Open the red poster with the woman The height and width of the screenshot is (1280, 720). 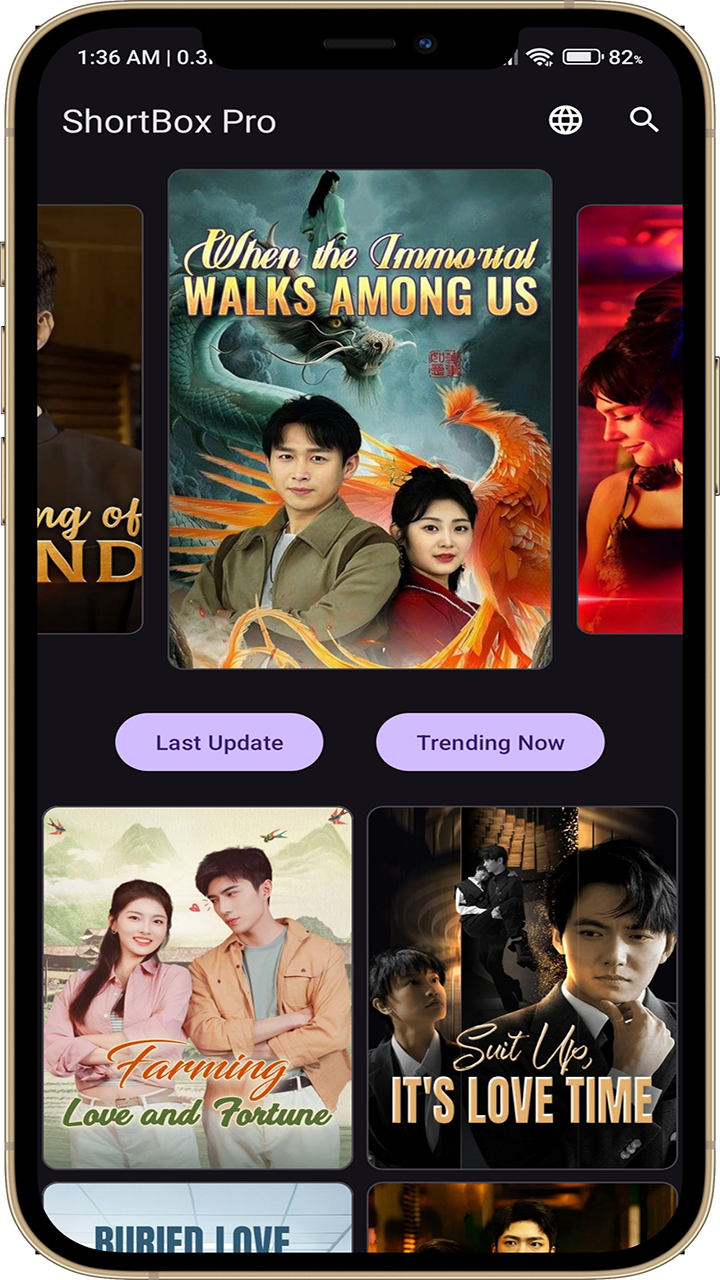pos(630,420)
